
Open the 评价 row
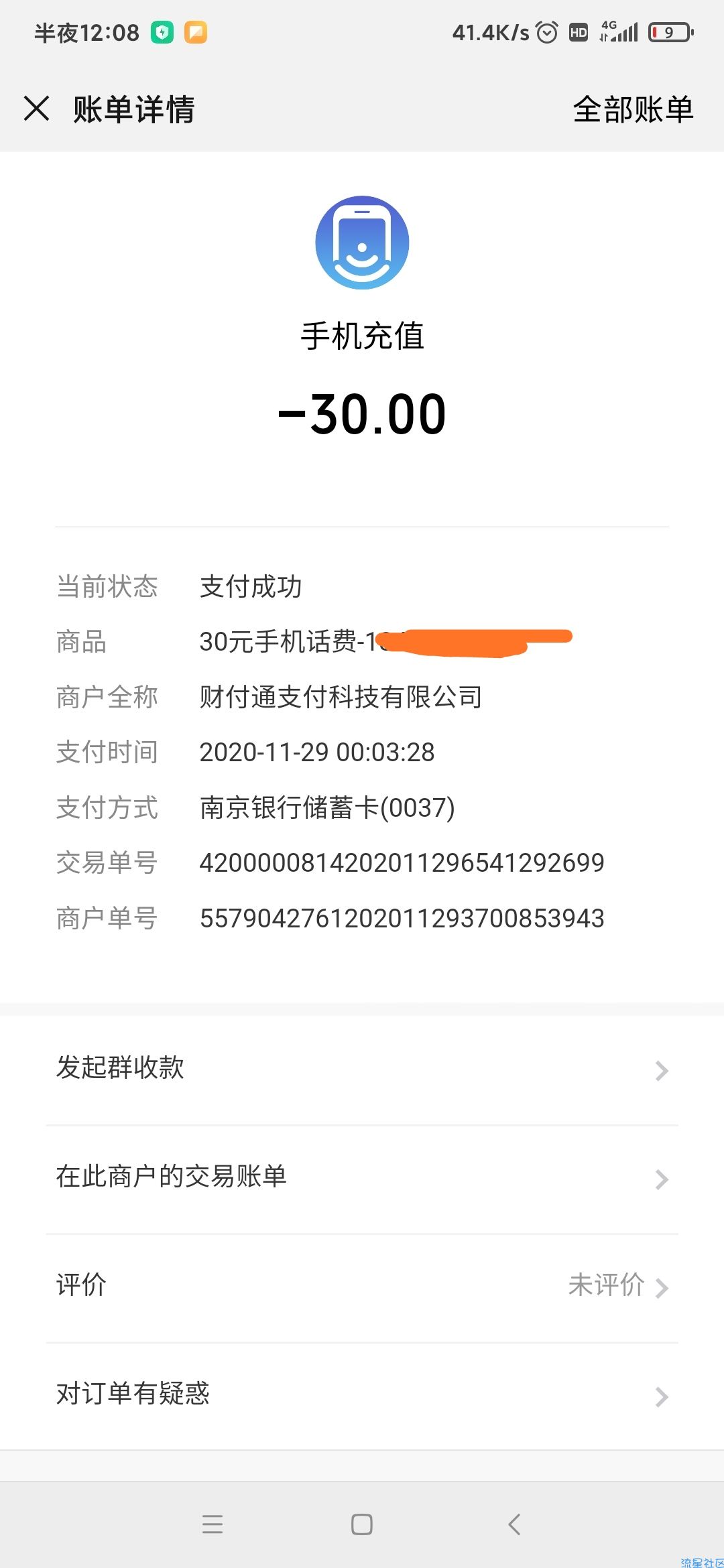[362, 1288]
